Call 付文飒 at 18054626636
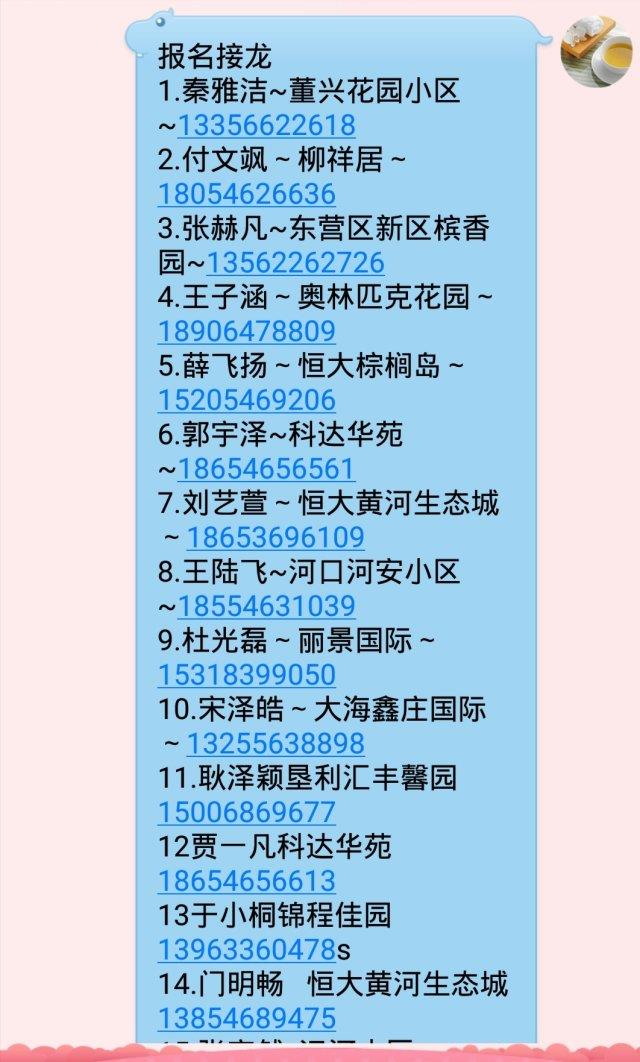This screenshot has width=640, height=1062. pyautogui.click(x=247, y=194)
